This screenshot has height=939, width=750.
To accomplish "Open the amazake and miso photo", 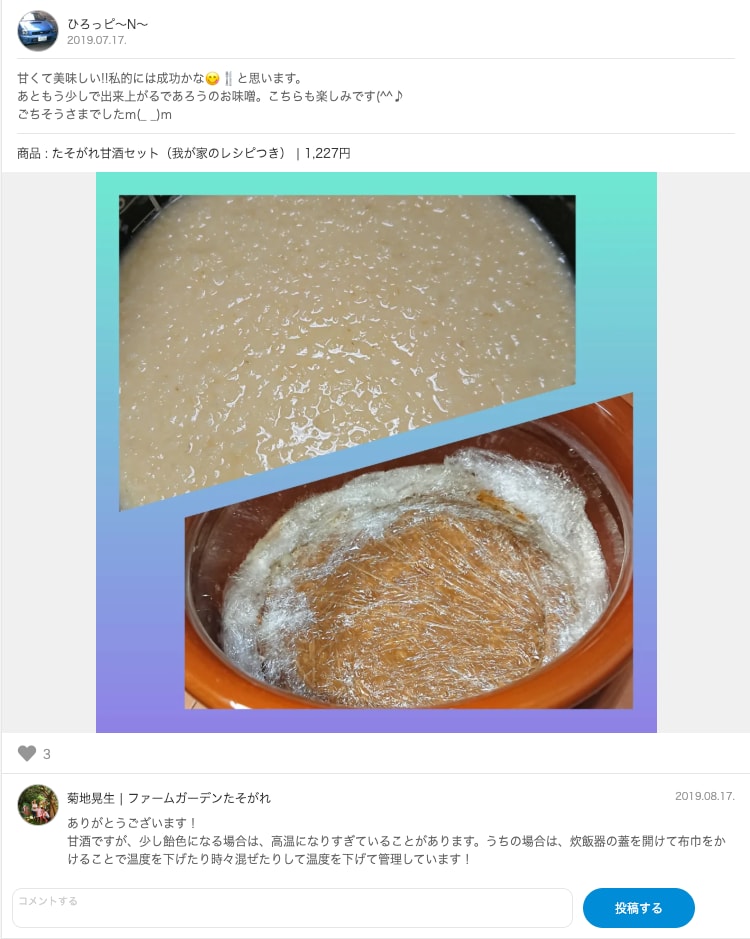I will [x=376, y=452].
